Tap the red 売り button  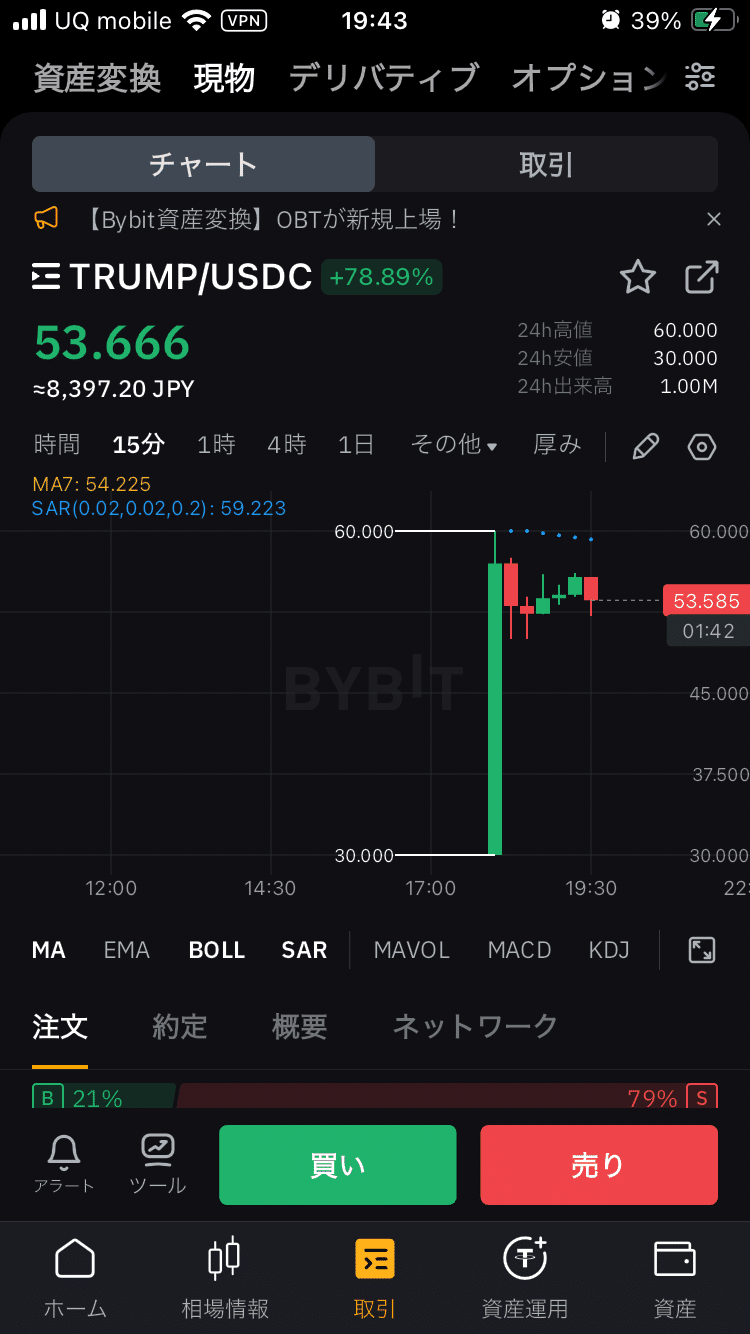598,1165
